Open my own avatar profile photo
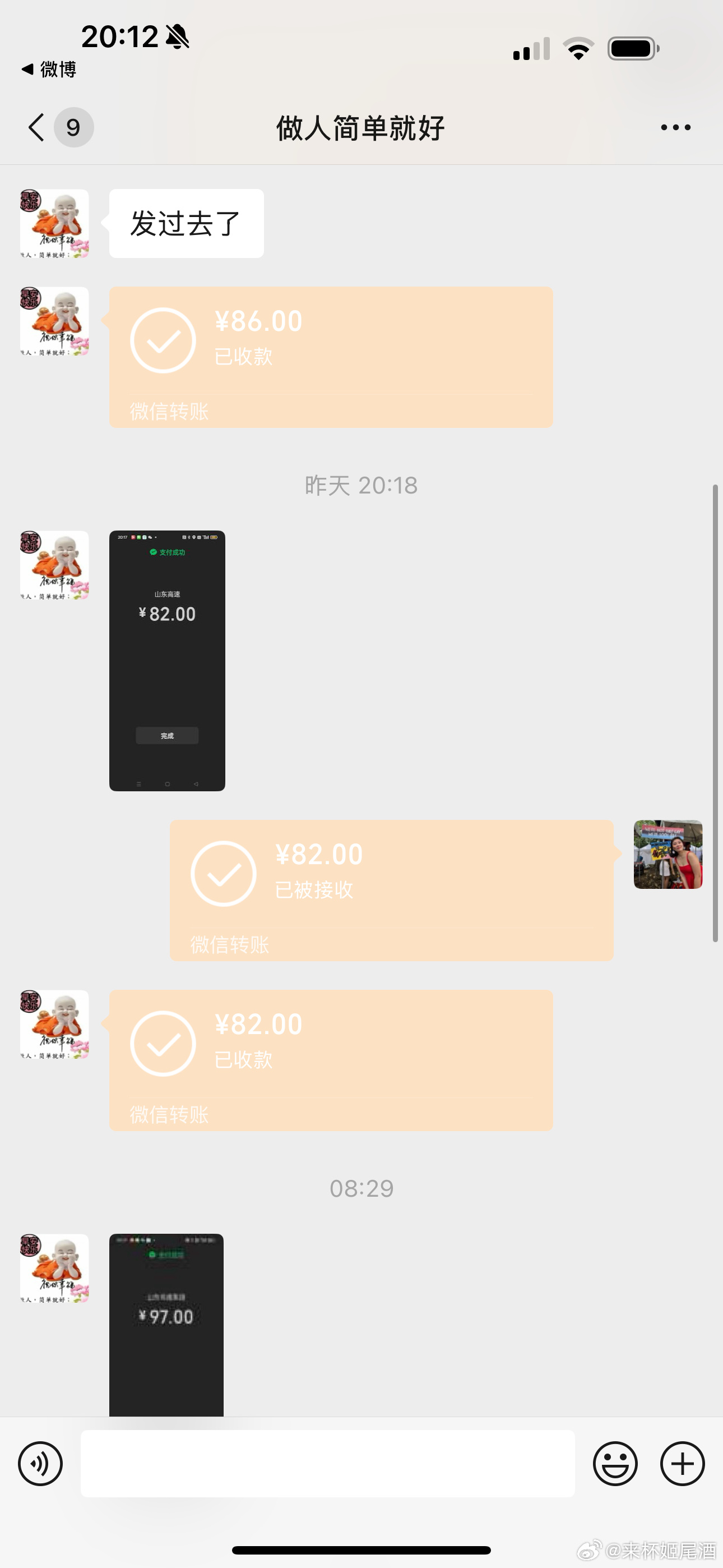Viewport: 723px width, 1568px height. (668, 854)
